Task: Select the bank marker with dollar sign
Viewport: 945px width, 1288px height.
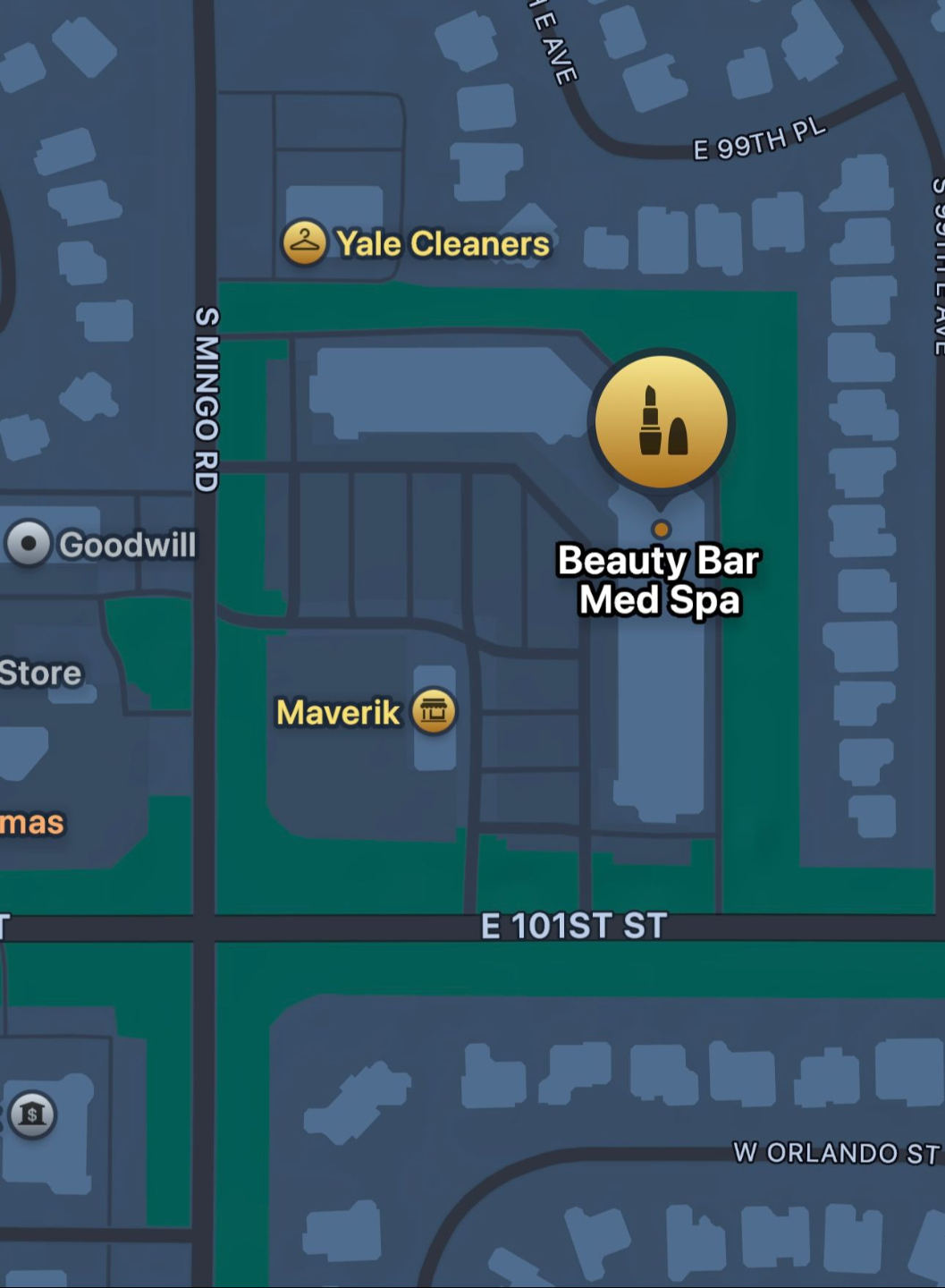Action: point(33,1114)
